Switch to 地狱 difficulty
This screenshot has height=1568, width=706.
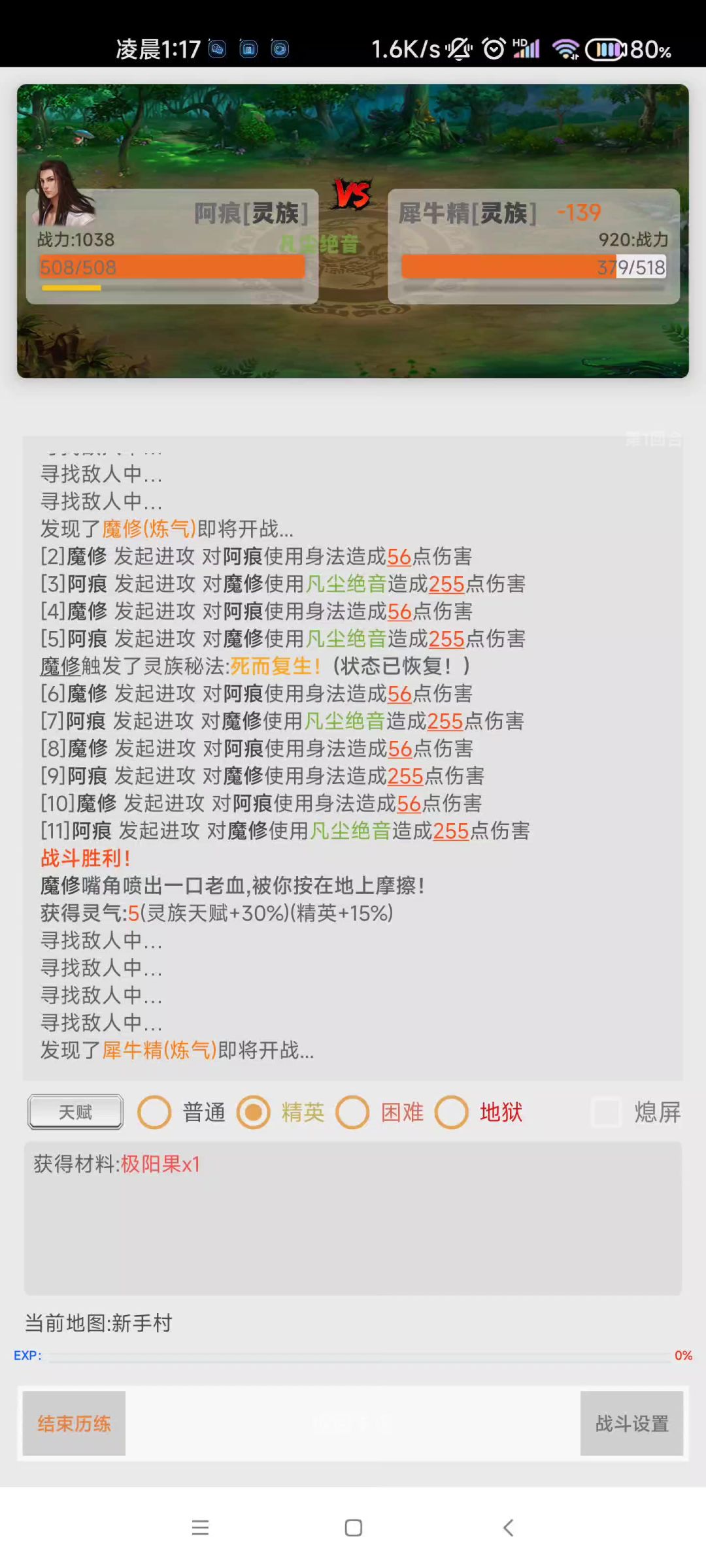tap(452, 1112)
